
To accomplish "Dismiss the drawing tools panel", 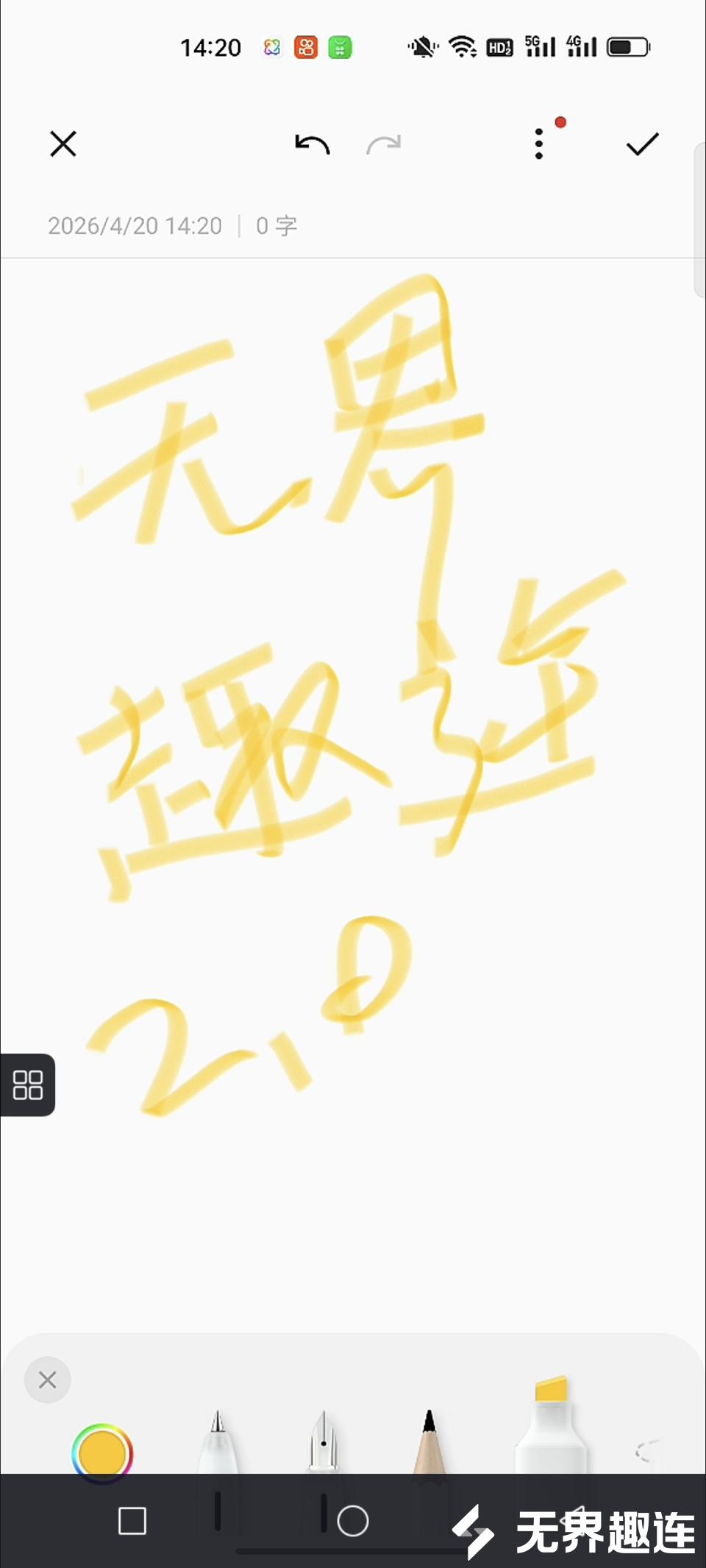I will tap(48, 1380).
